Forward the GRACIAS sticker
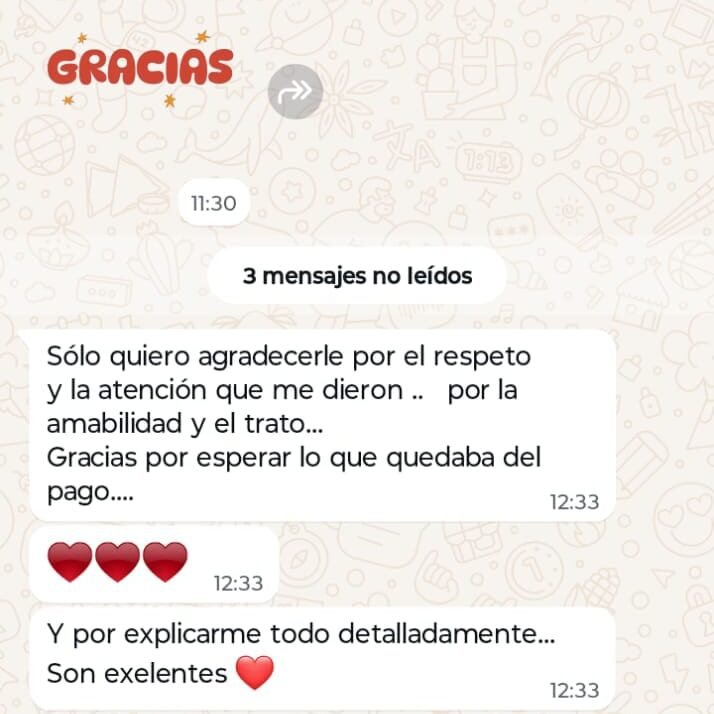This screenshot has width=714, height=714. (x=295, y=91)
